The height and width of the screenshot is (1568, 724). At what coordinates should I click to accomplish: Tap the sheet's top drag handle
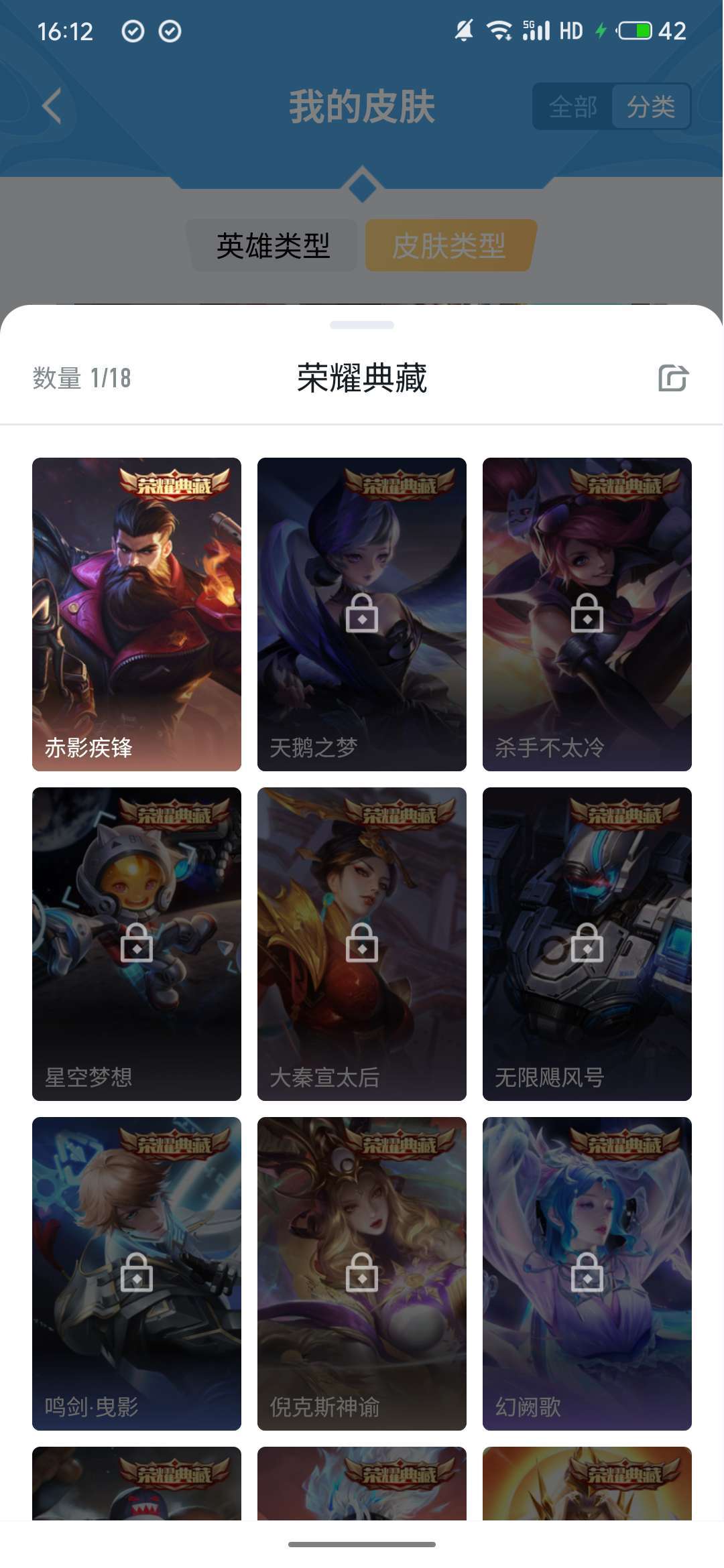[362, 325]
